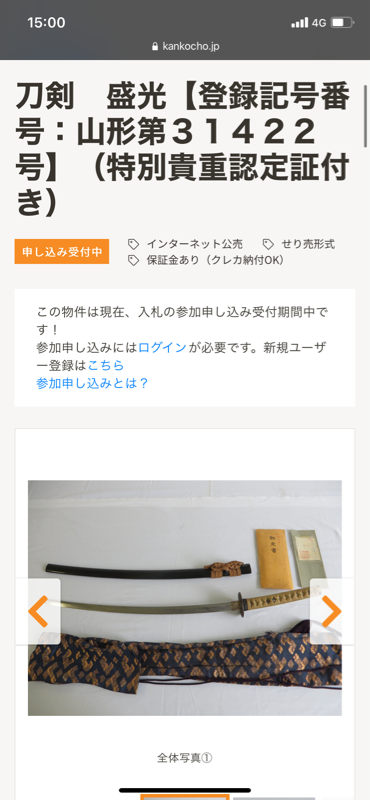370x800 pixels.
Task: Tap the ログイン link
Action: 162,348
